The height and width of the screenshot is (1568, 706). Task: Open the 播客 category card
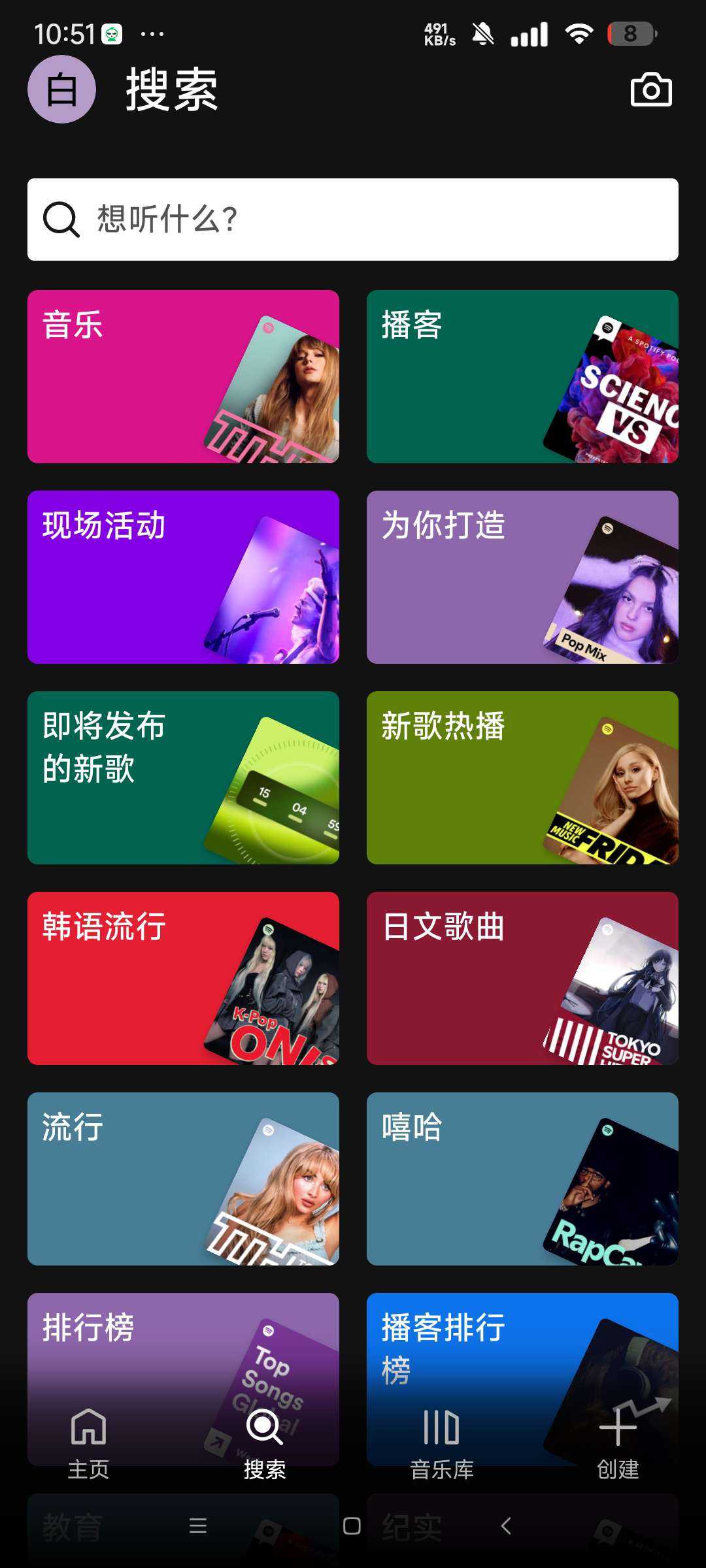pyautogui.click(x=522, y=376)
